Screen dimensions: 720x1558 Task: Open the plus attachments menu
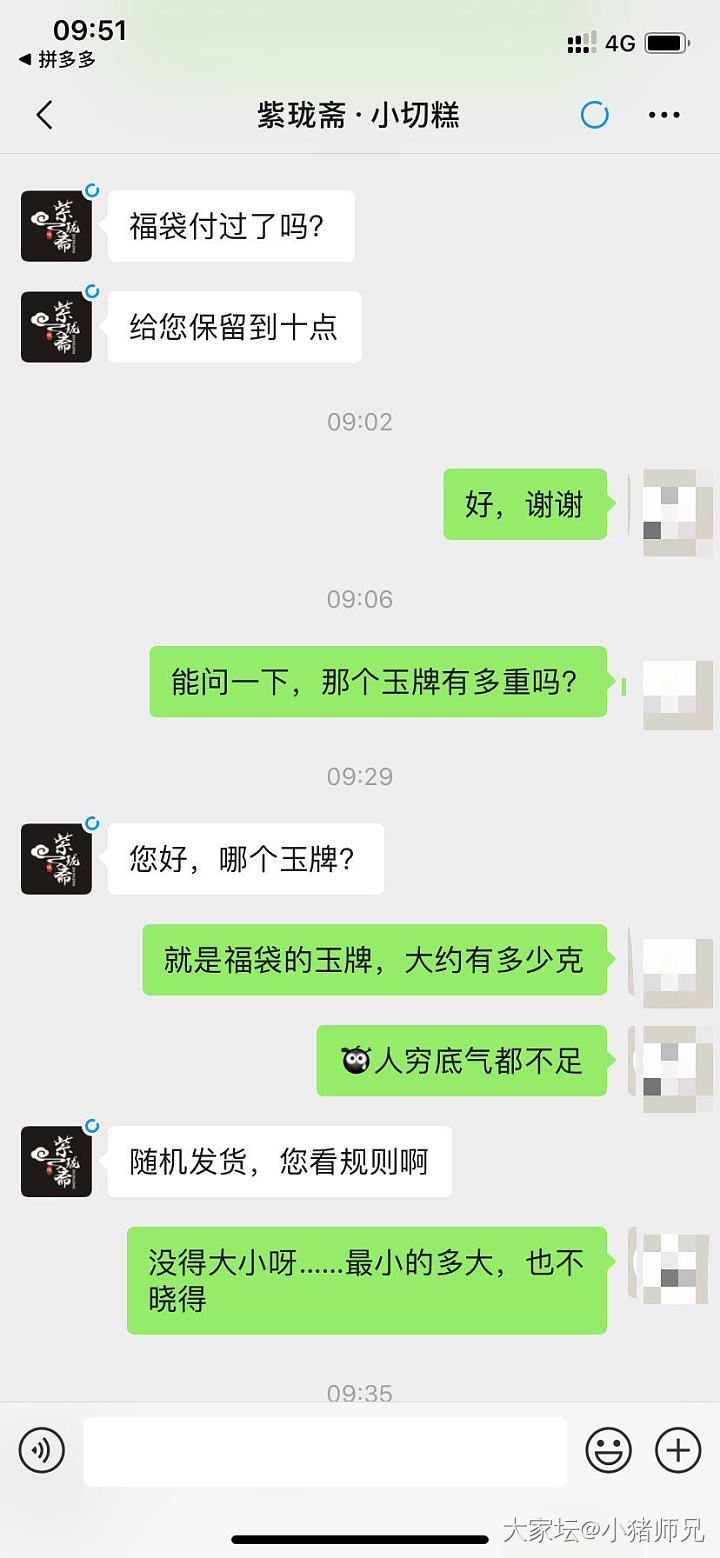(678, 1450)
